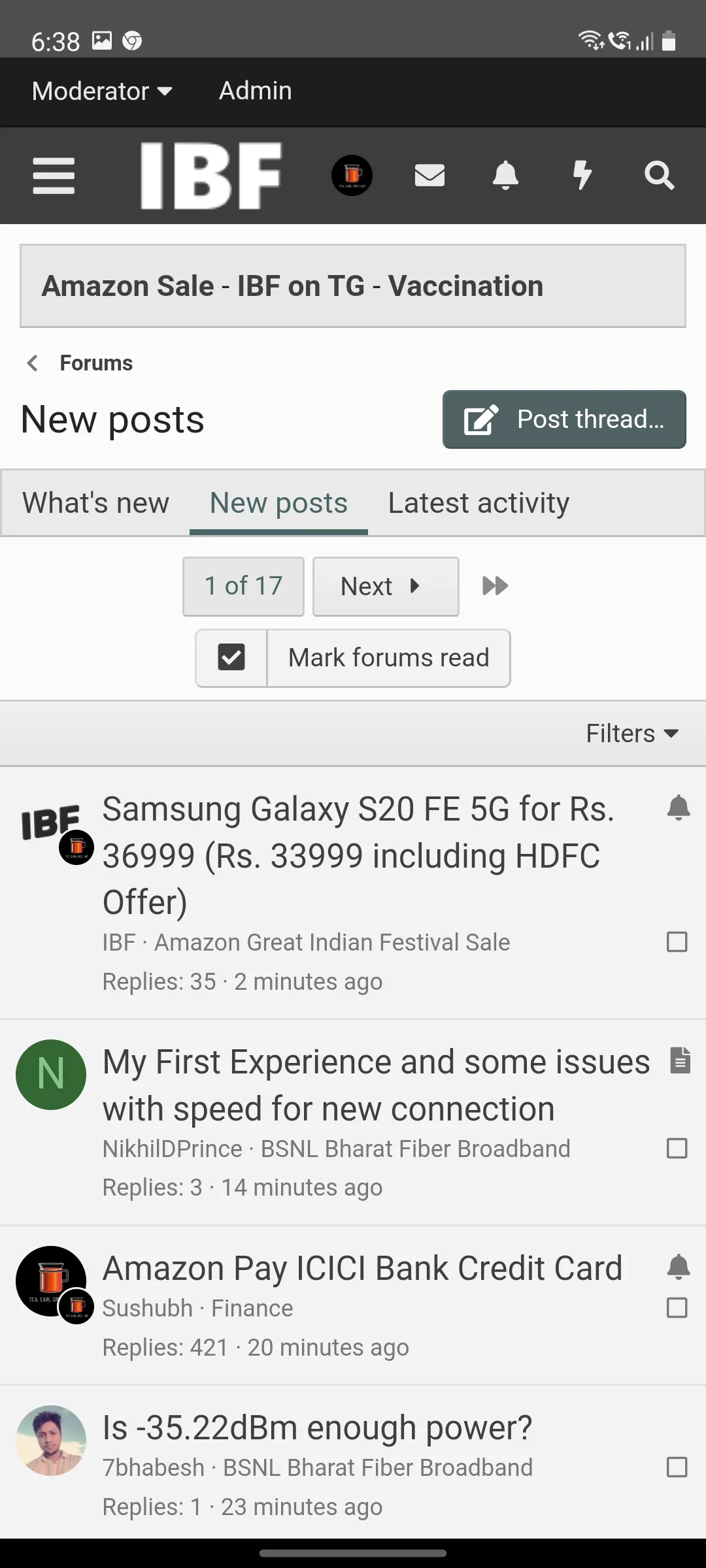Open the hamburger navigation menu
706x1568 pixels.
point(54,175)
